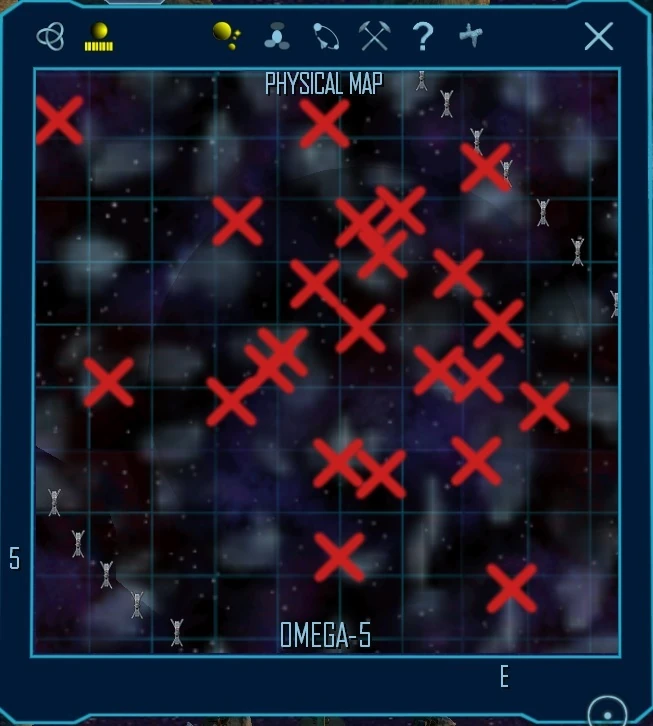Tap the satellite icon in the toolbar
Image resolution: width=653 pixels, height=726 pixels.
coord(471,36)
